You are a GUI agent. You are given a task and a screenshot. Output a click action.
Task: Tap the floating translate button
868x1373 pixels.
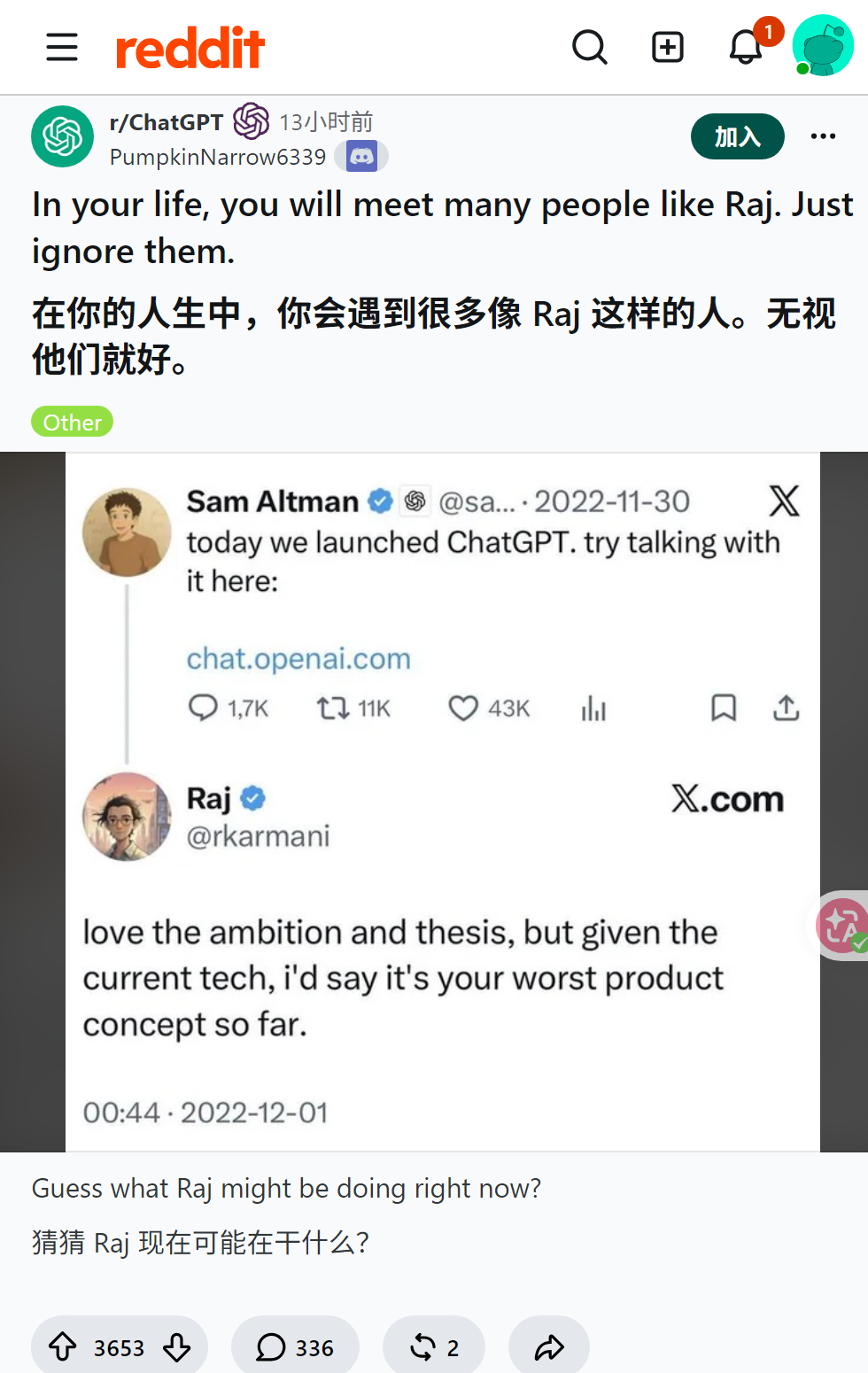coord(842,926)
